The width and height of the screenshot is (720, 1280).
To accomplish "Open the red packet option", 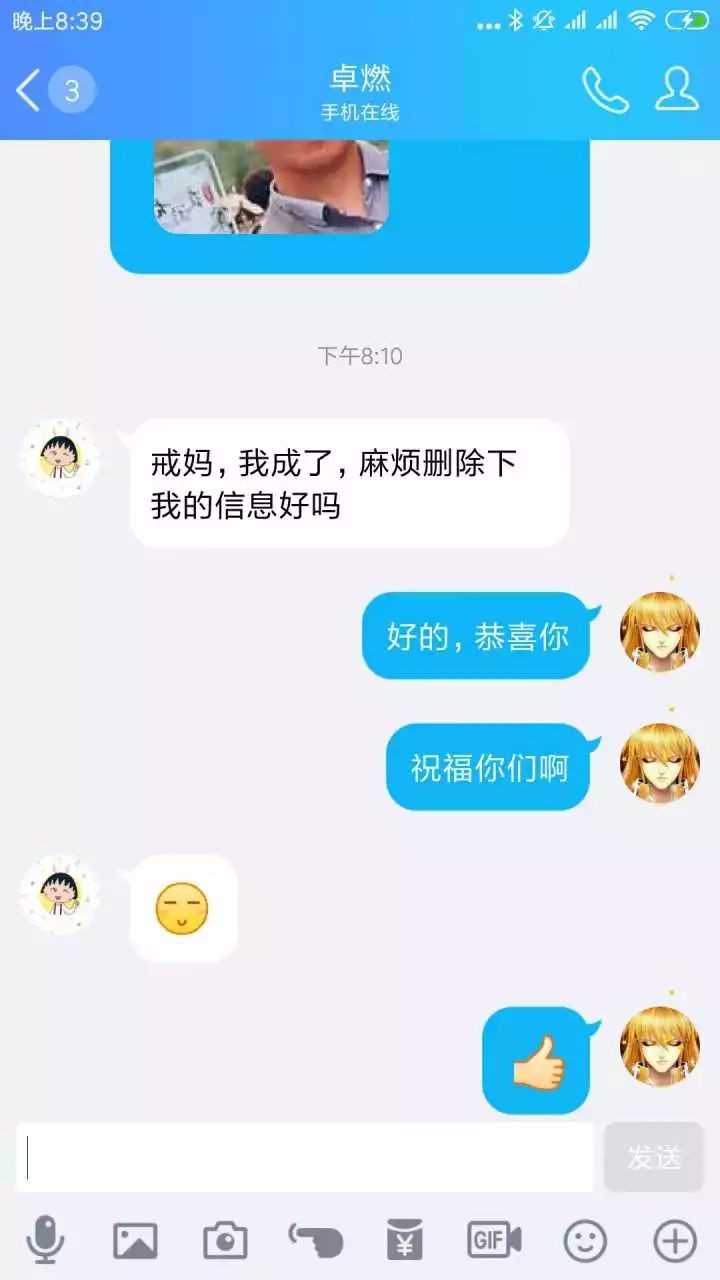I will (405, 1241).
